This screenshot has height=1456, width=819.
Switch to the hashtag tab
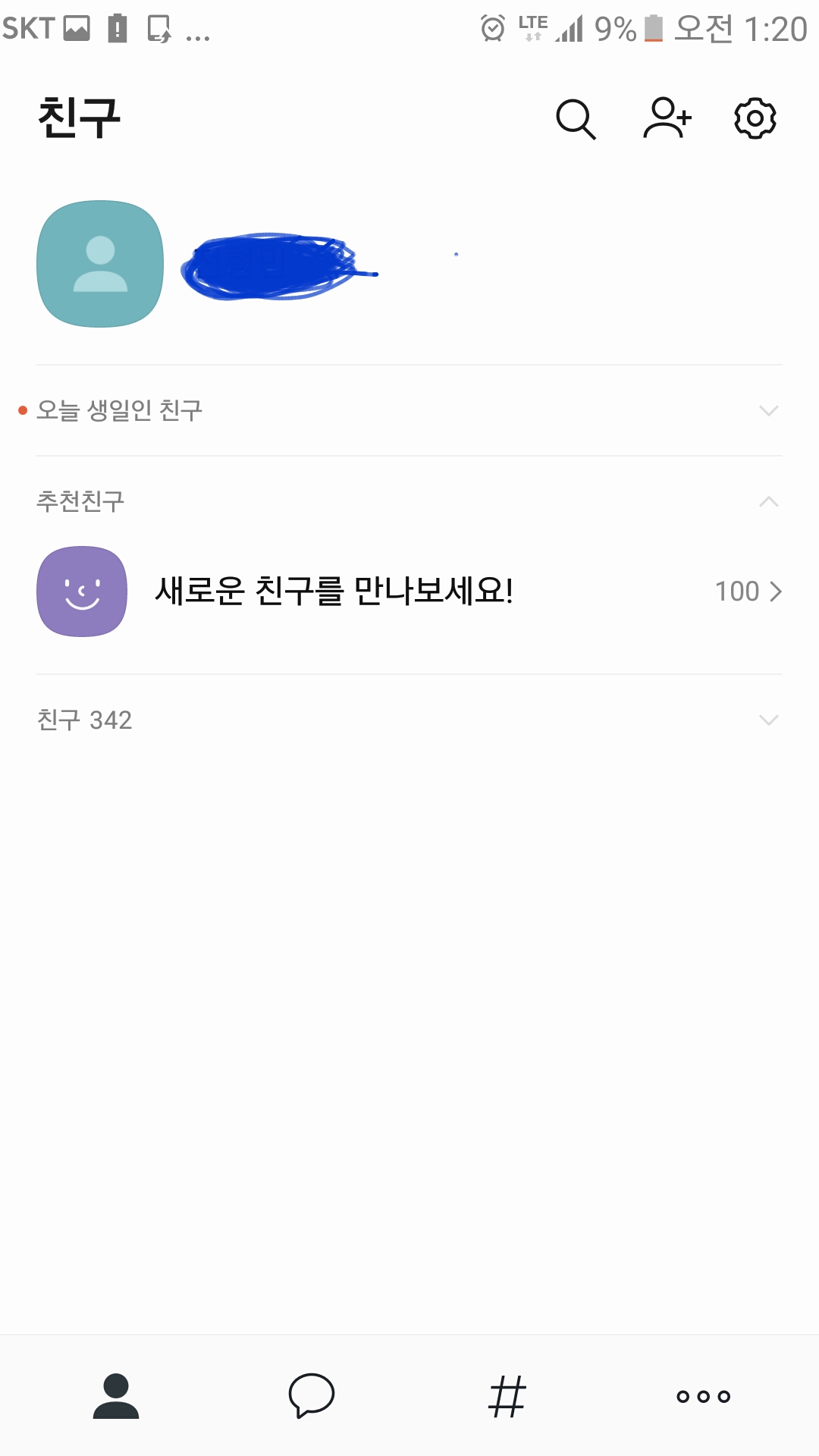(x=507, y=1395)
